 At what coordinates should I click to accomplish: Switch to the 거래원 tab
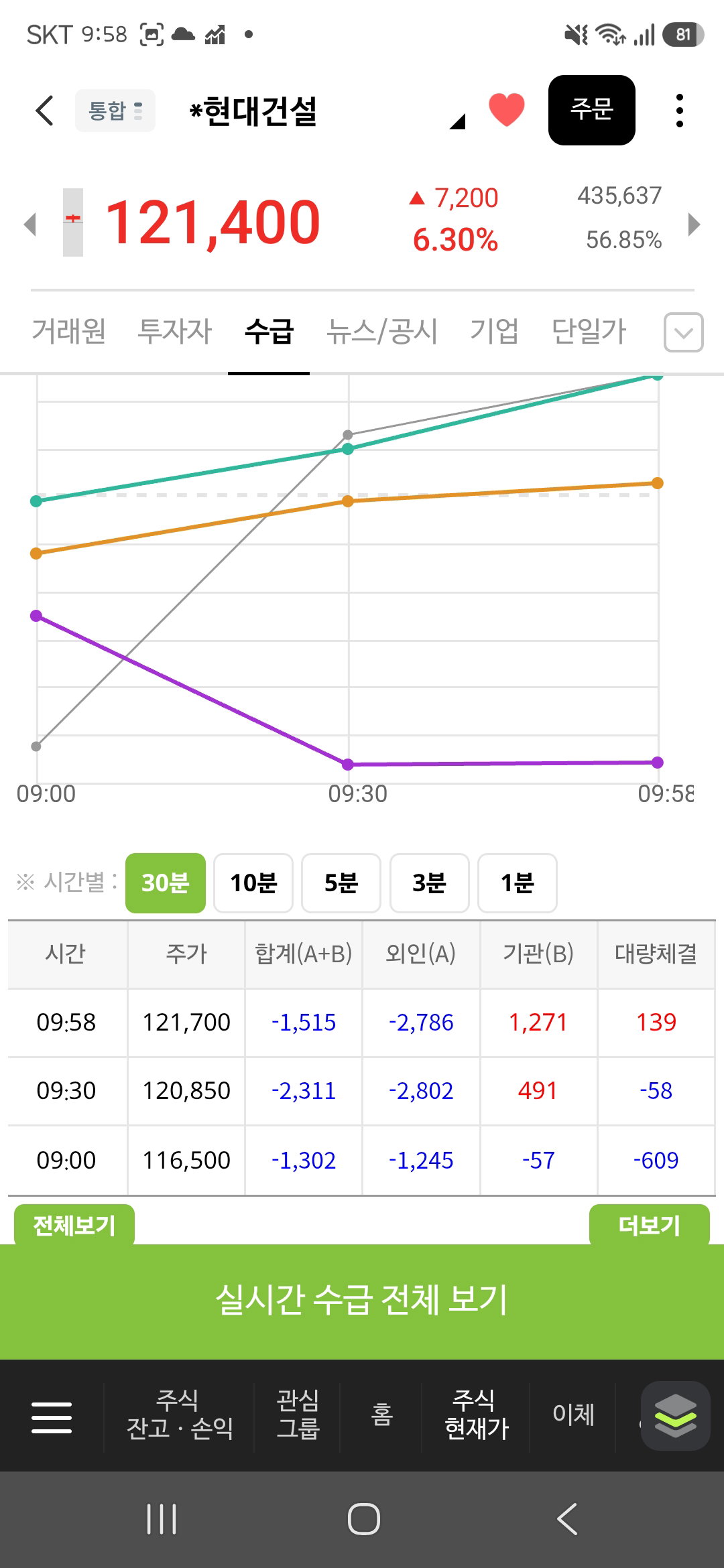pos(69,331)
